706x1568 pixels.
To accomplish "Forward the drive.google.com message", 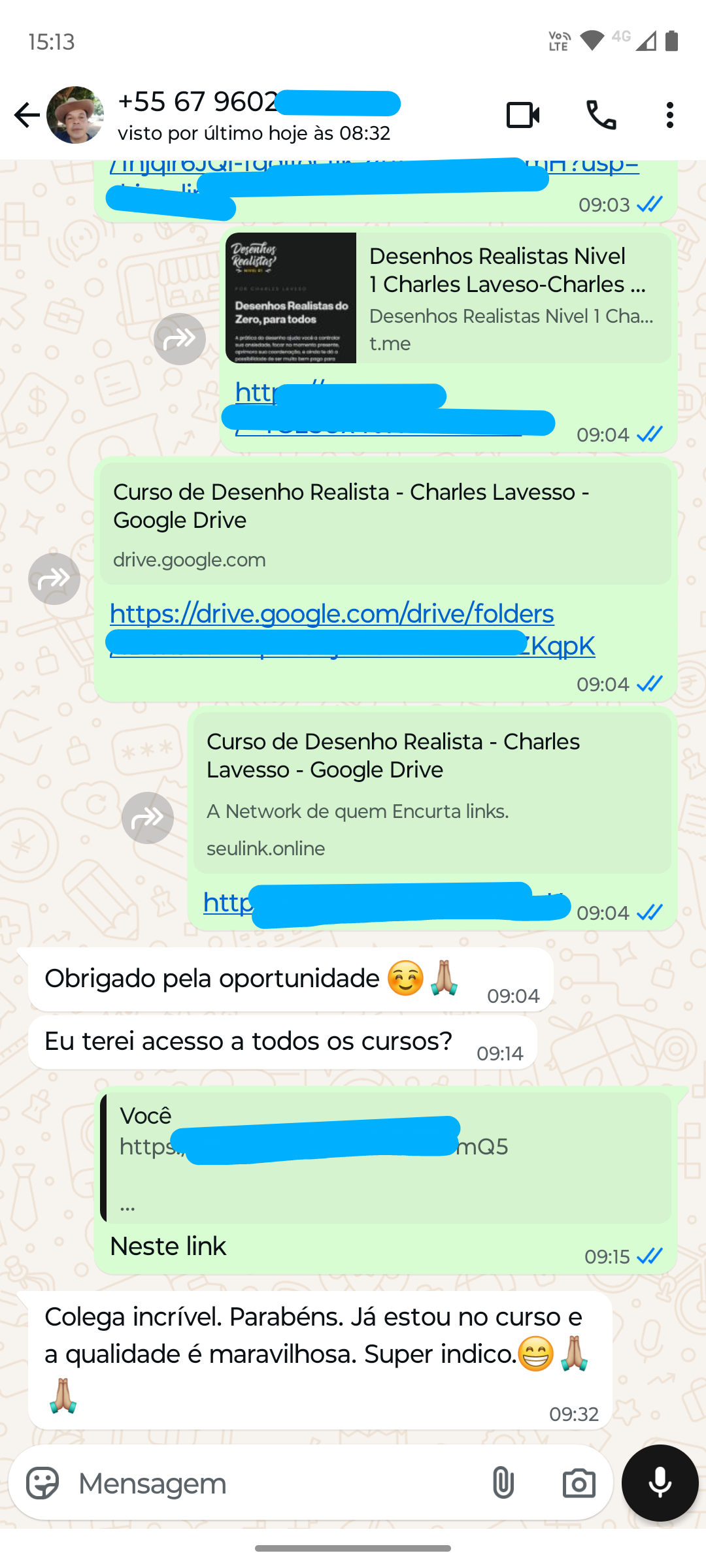I will click(x=54, y=579).
